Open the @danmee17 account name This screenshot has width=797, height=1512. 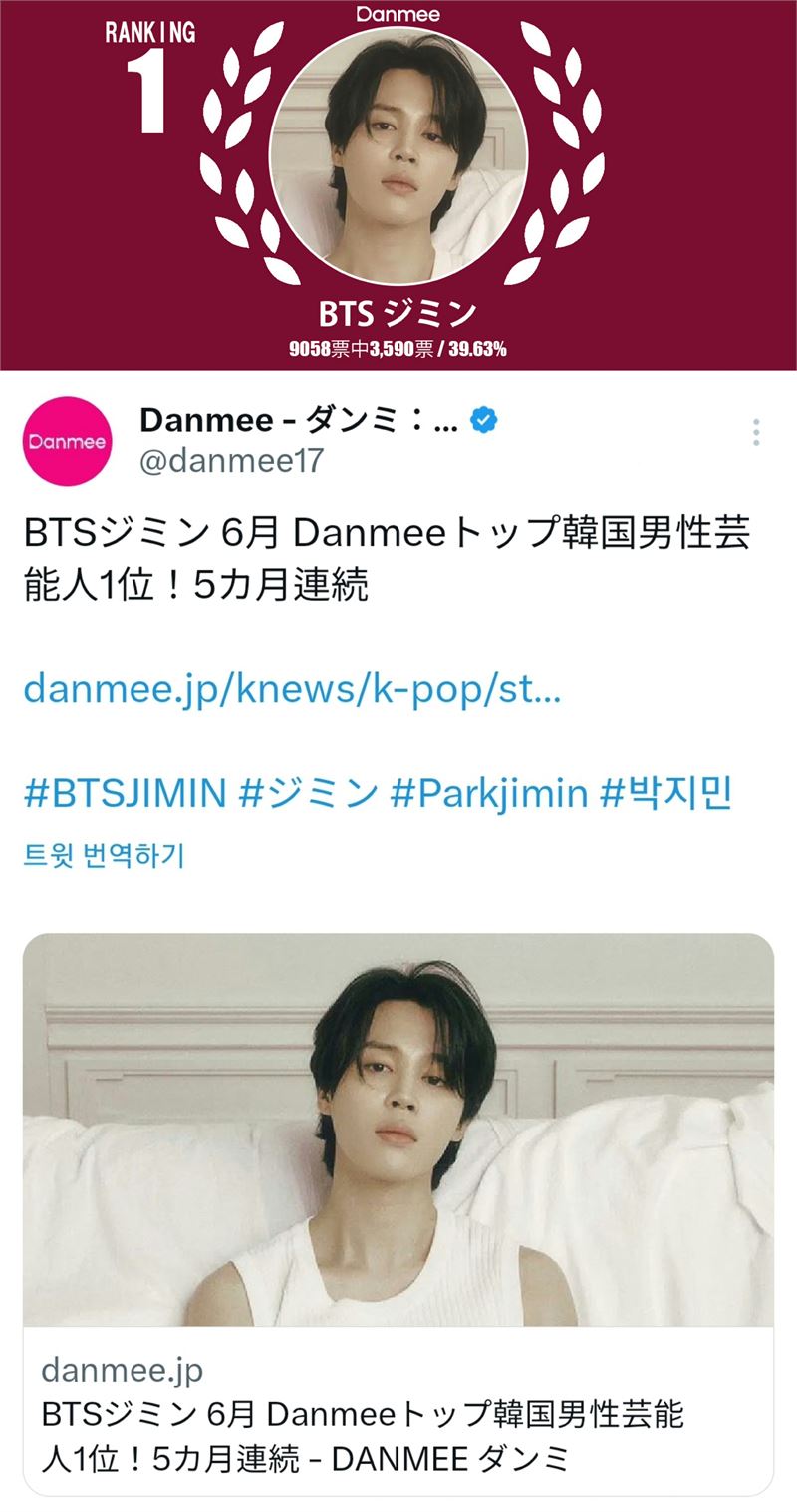click(x=232, y=462)
